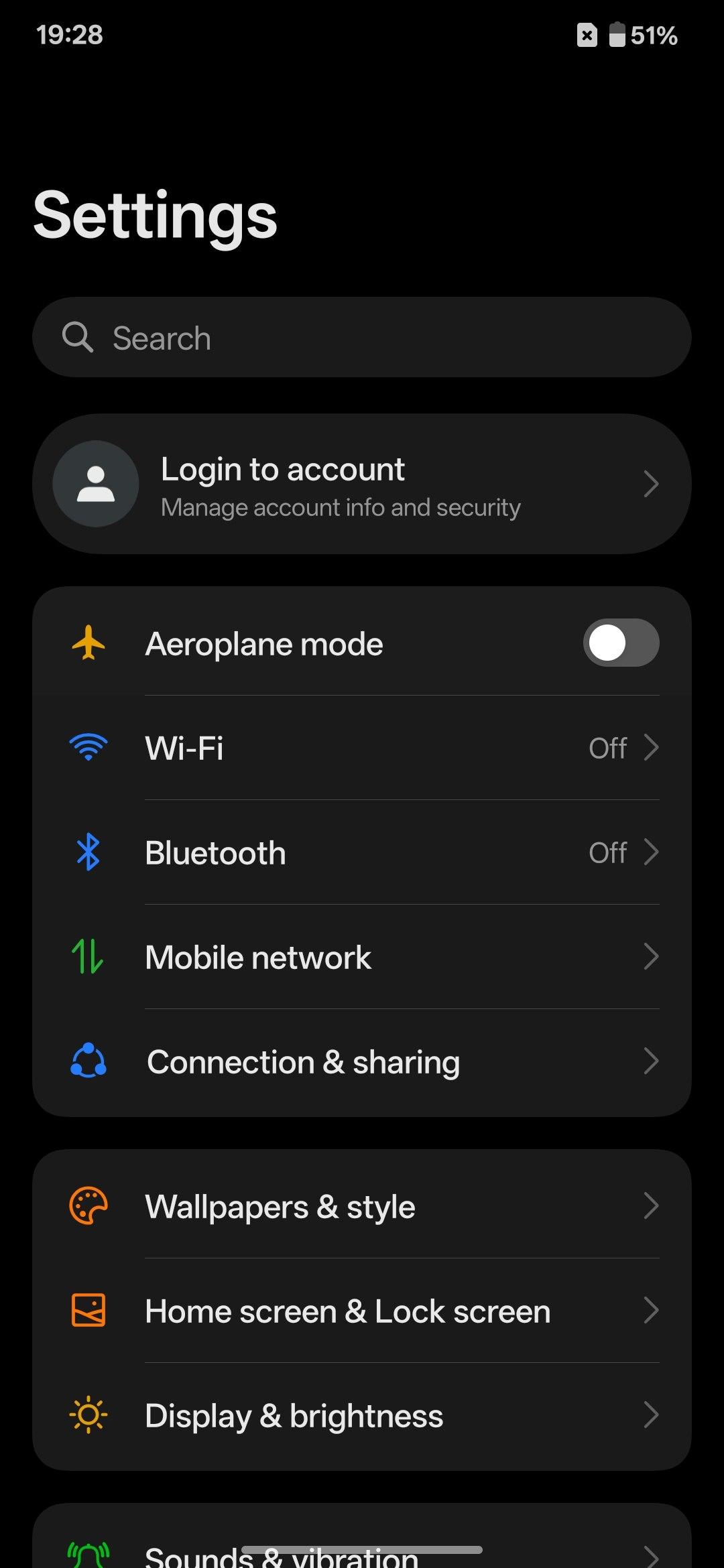Open the Settings search field
This screenshot has height=1568, width=724.
click(362, 338)
